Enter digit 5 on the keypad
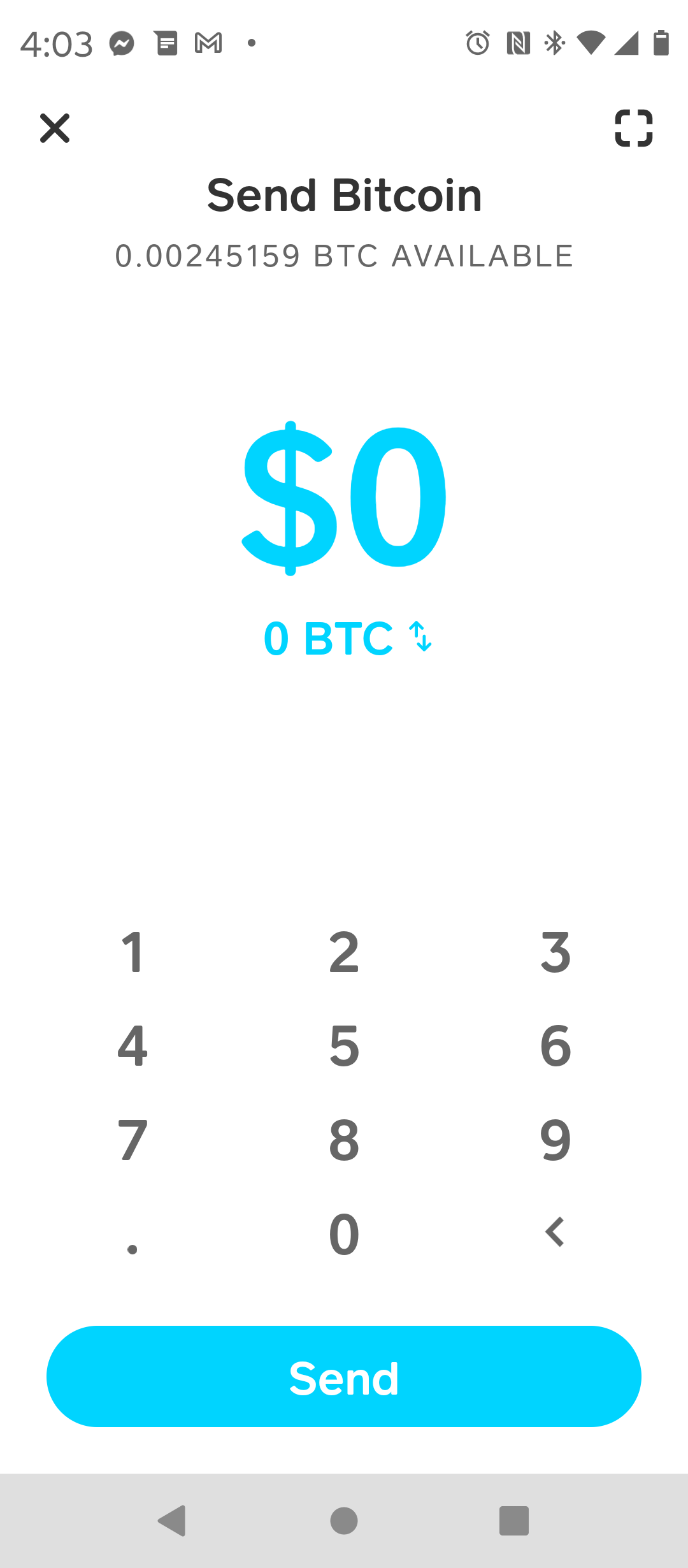Image resolution: width=688 pixels, height=1568 pixels. 344,1045
